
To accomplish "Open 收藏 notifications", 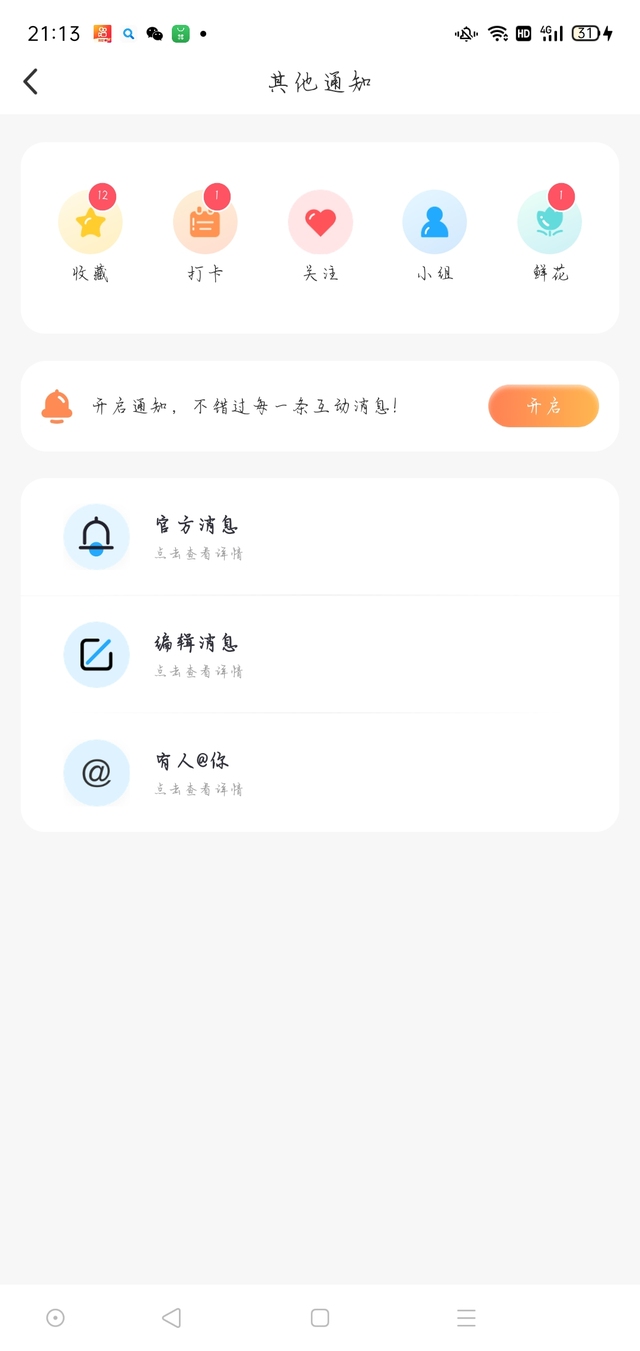I will [90, 234].
